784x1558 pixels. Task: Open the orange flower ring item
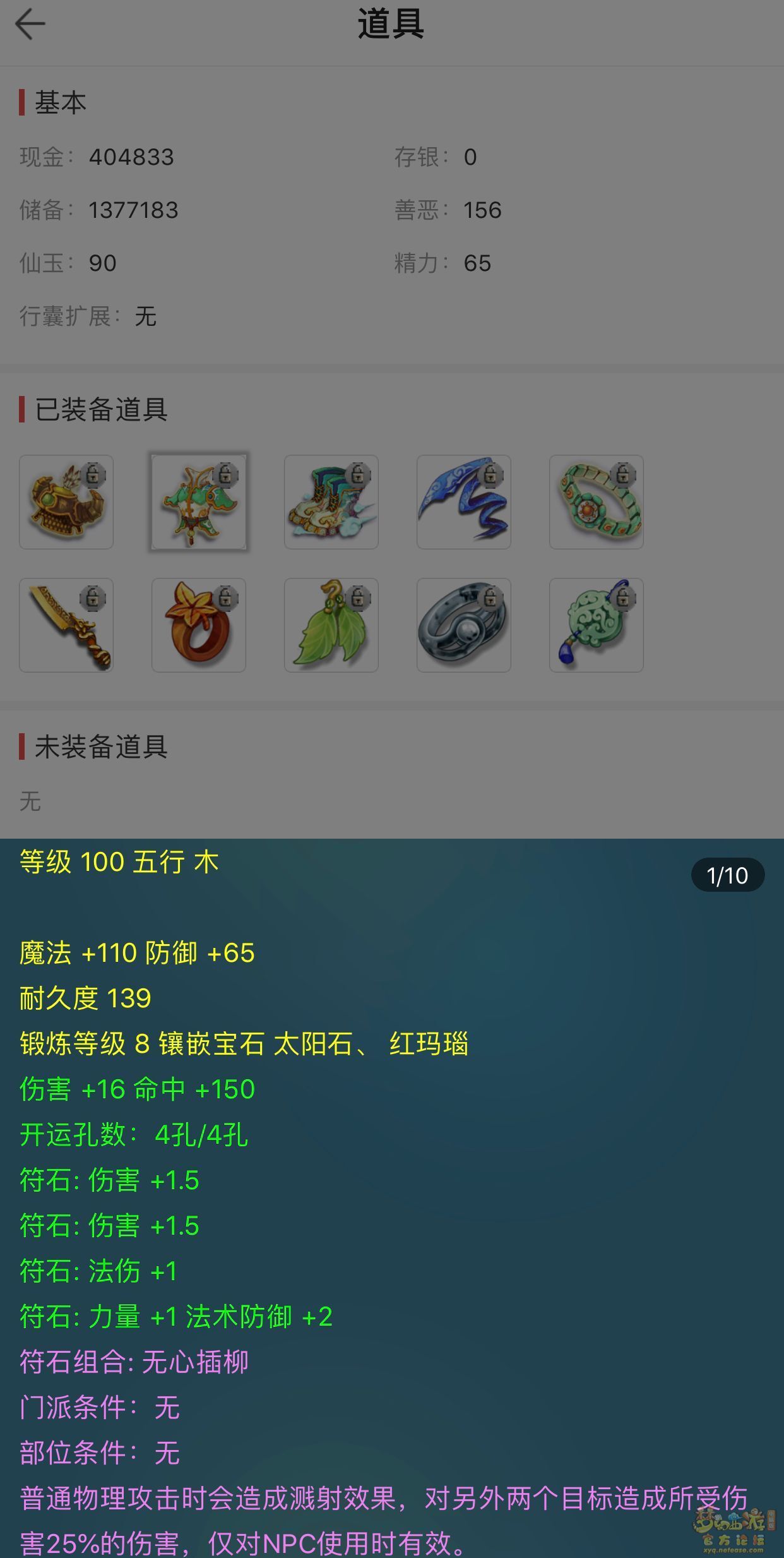pyautogui.click(x=199, y=625)
